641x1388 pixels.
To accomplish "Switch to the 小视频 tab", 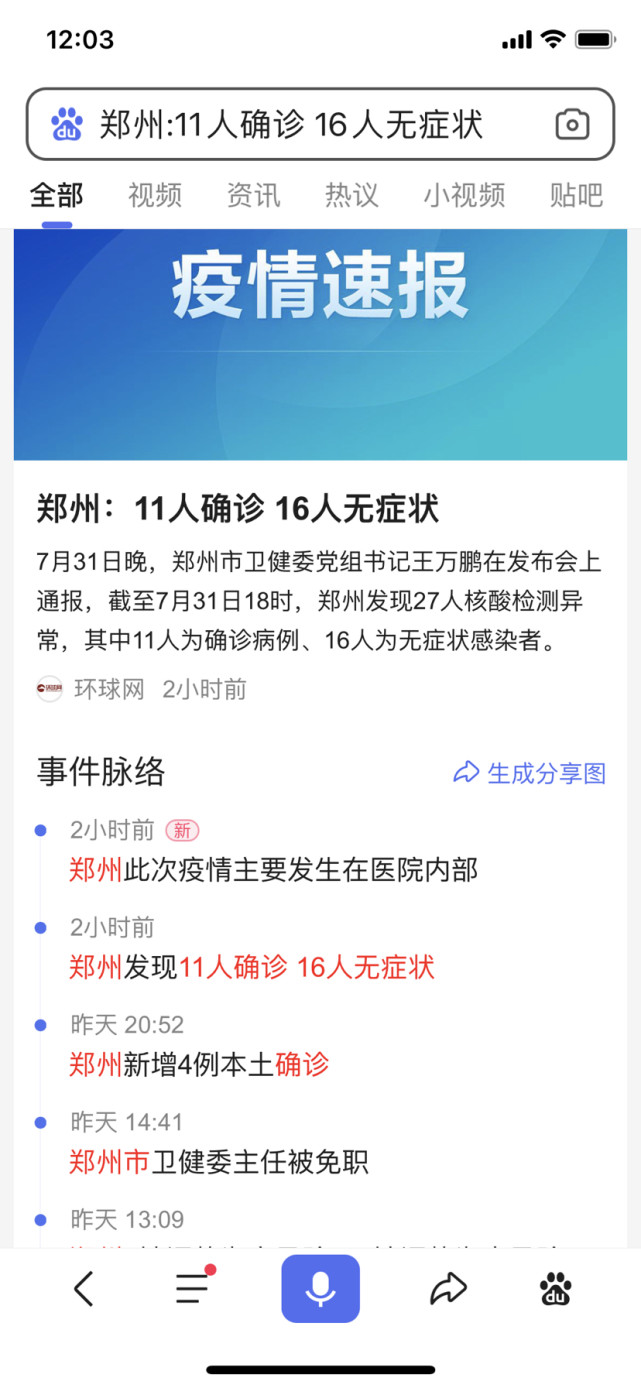I will tap(464, 194).
